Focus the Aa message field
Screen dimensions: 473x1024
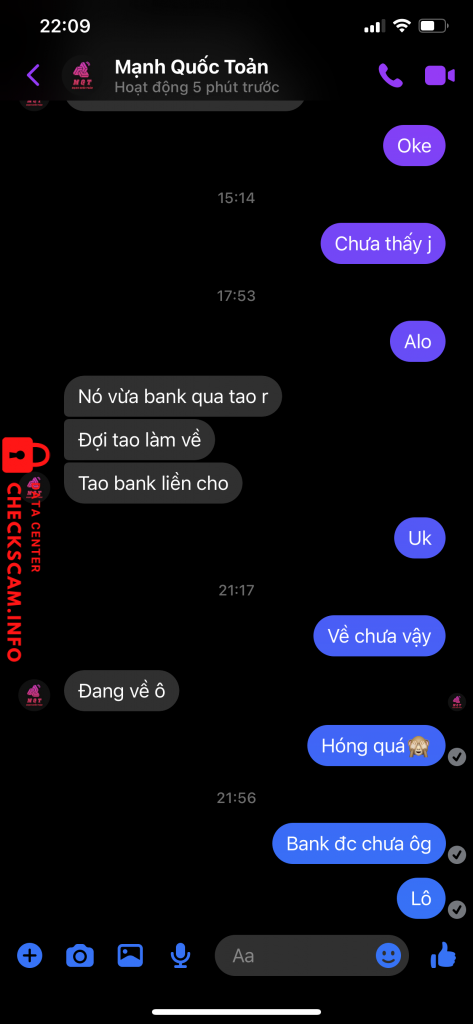[x=295, y=956]
